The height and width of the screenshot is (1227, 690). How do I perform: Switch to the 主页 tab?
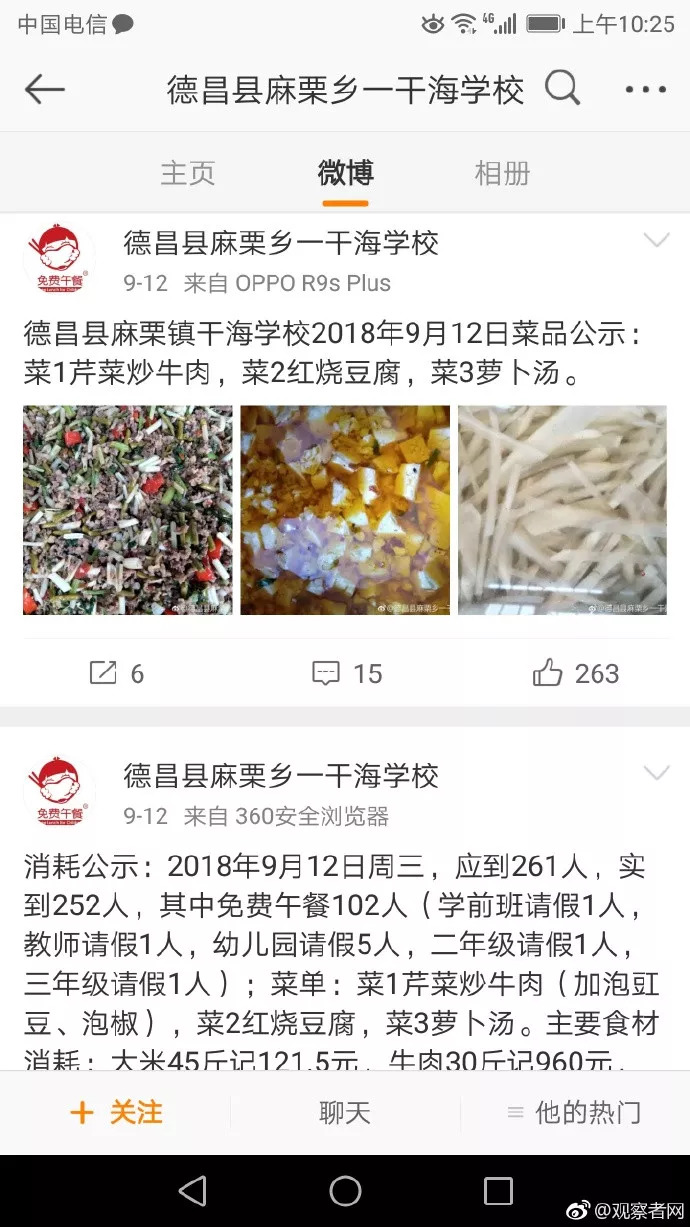pos(188,173)
